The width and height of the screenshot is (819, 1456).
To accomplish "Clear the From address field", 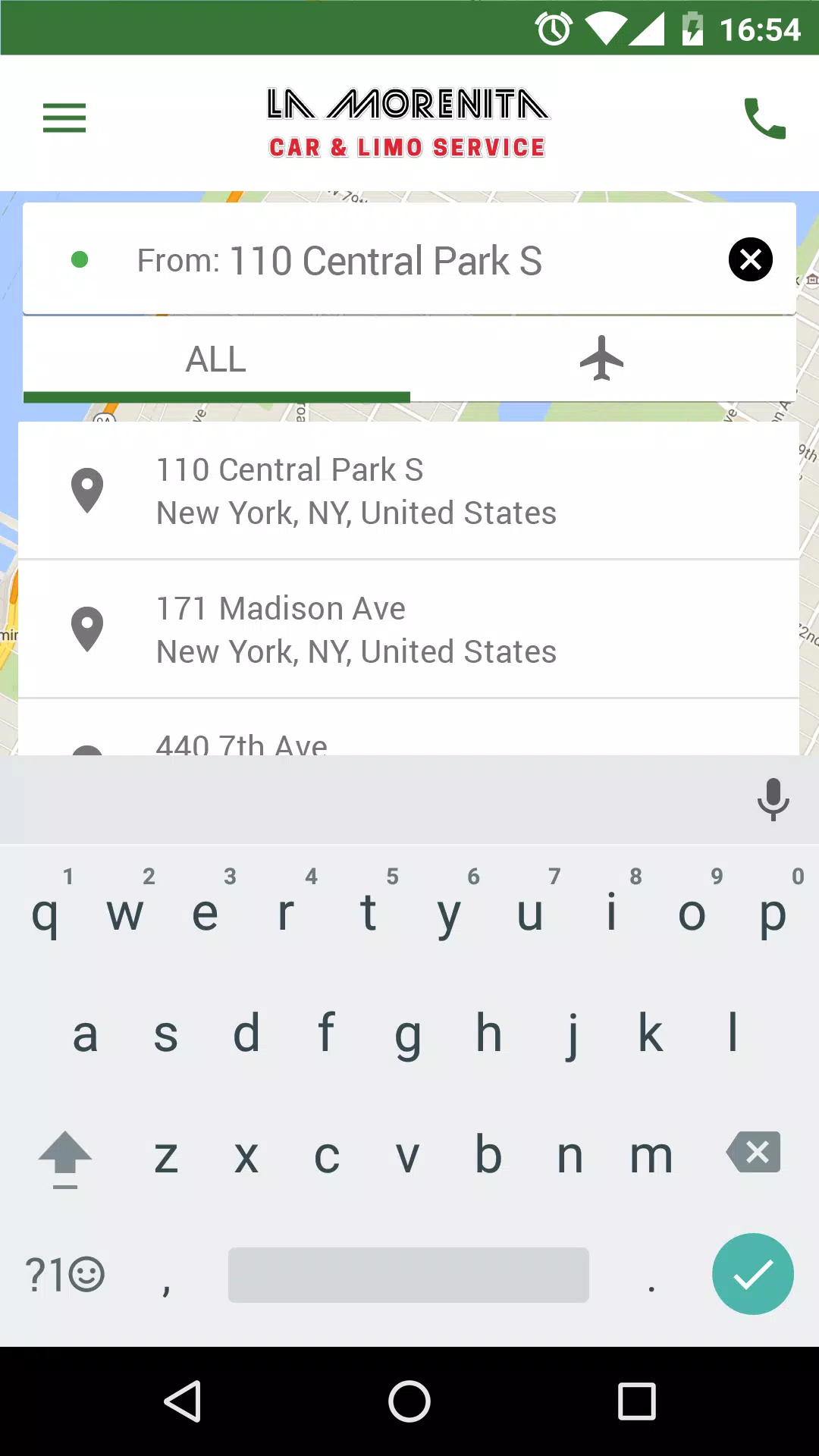I will pos(751,259).
